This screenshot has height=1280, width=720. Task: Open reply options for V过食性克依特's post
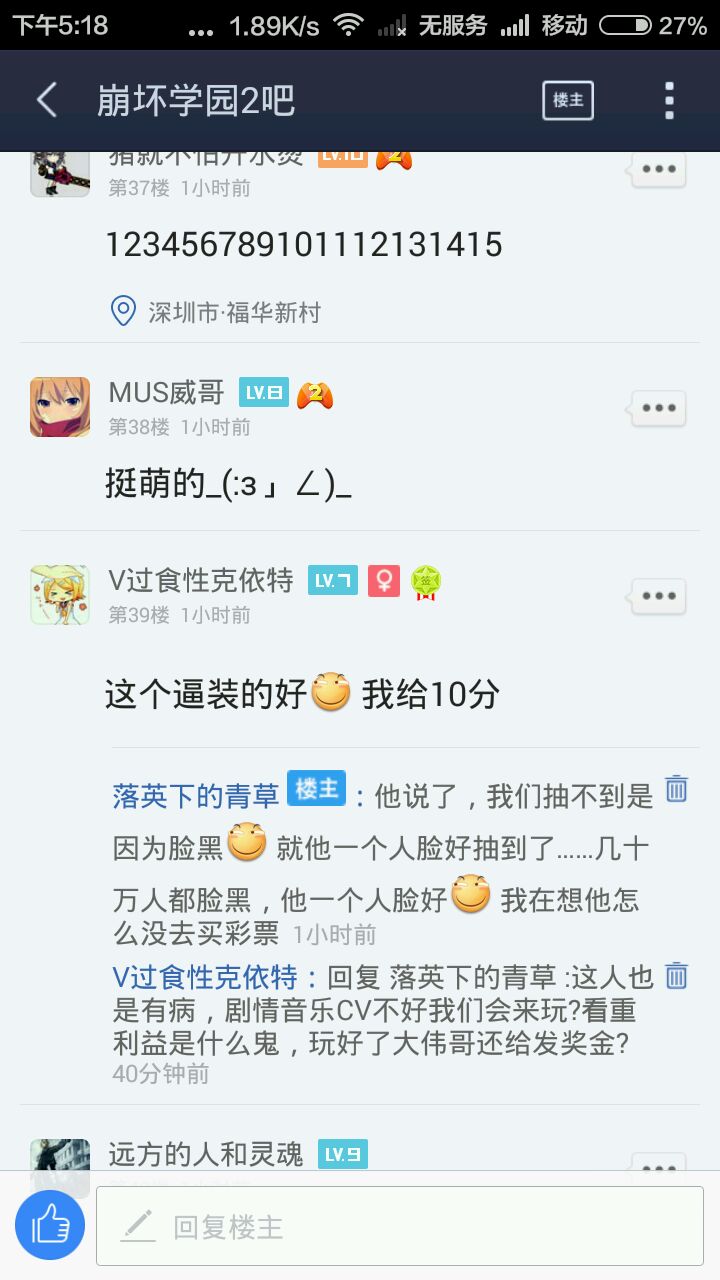coord(658,596)
